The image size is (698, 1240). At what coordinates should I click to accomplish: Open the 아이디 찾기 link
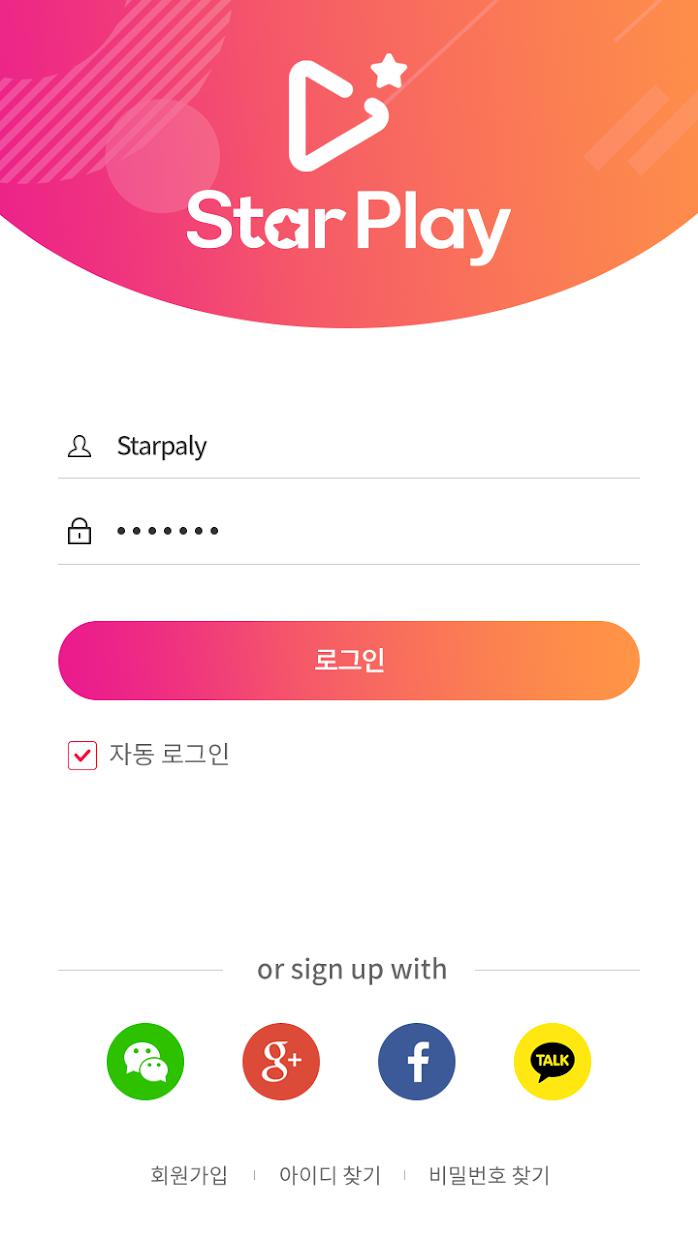(330, 1175)
